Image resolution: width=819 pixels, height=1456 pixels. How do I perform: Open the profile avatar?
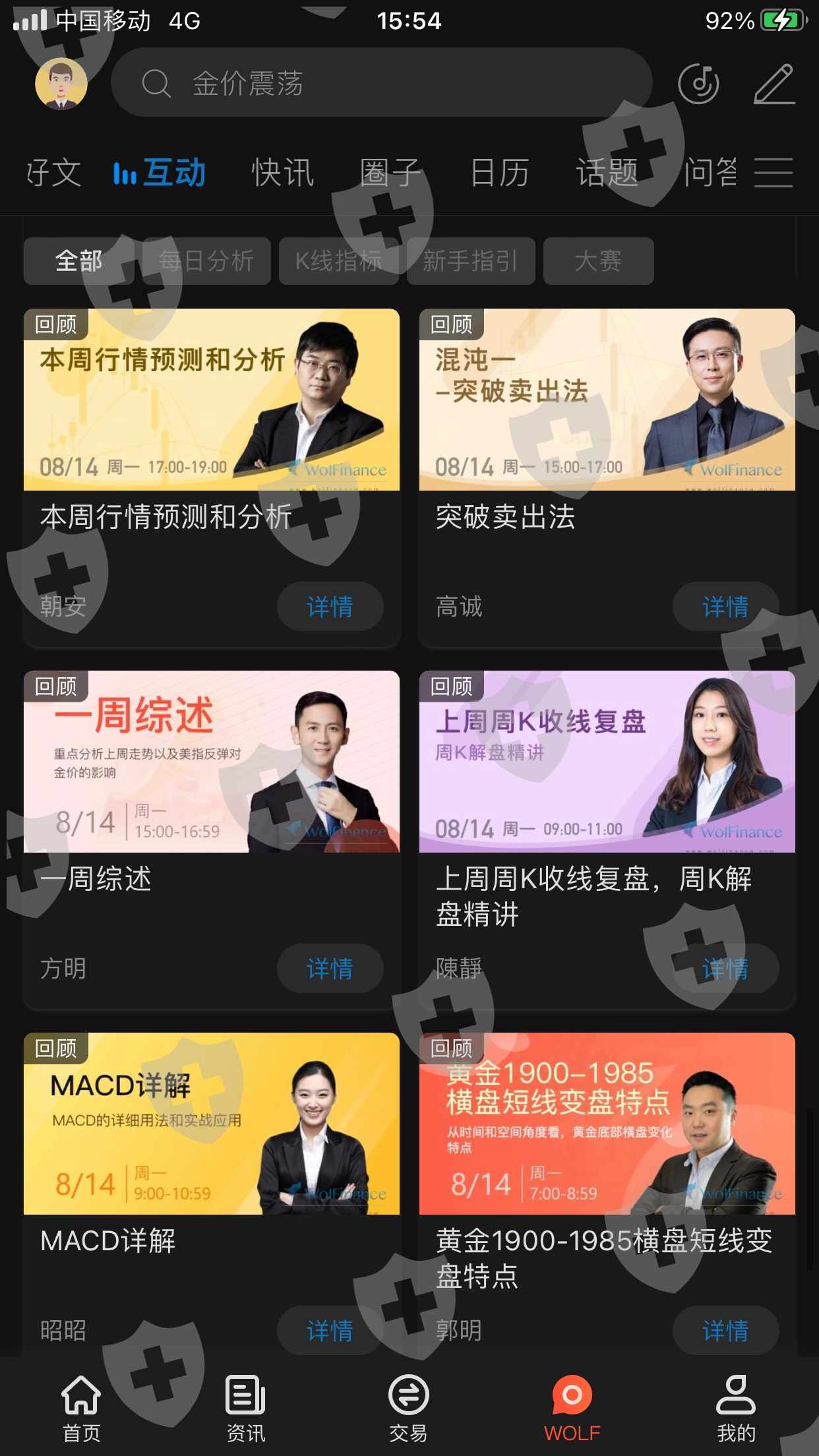point(61,84)
